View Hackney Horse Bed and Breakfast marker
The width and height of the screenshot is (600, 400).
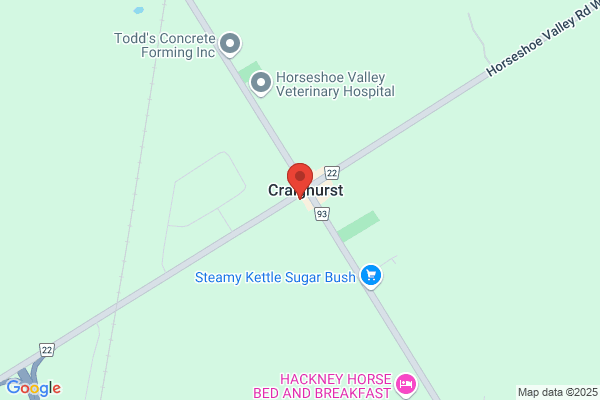[x=406, y=385]
